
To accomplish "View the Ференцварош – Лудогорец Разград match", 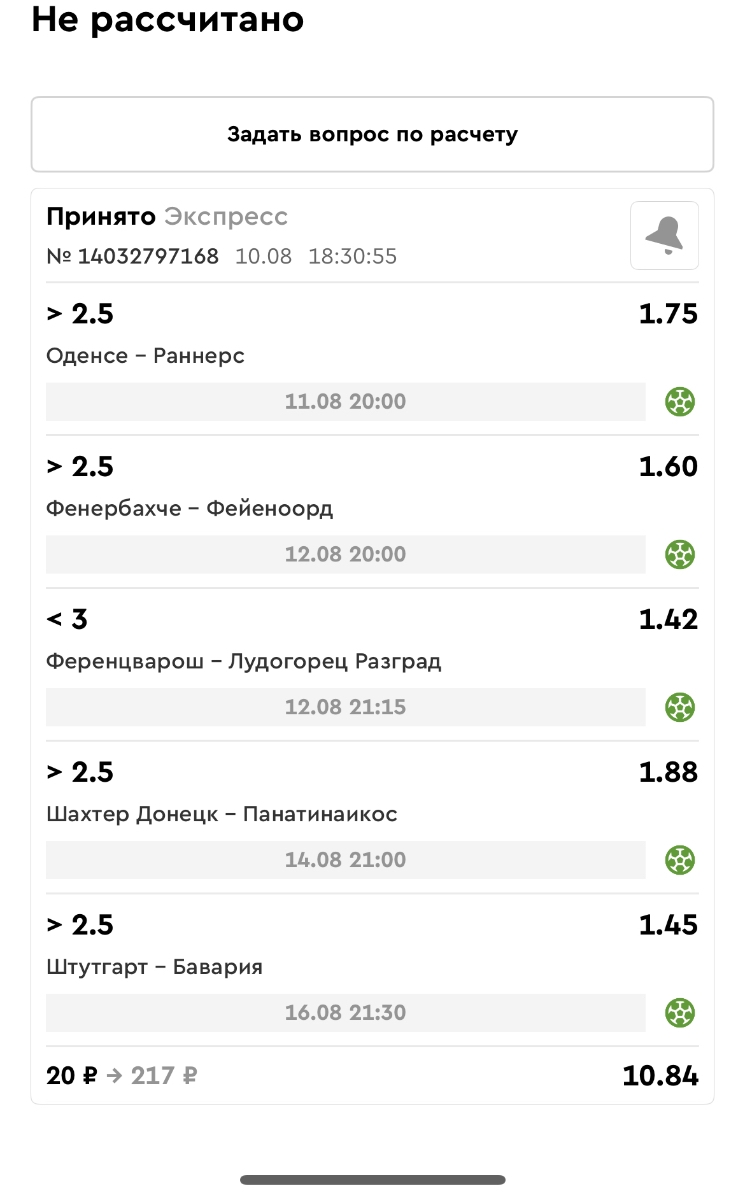I will [244, 662].
